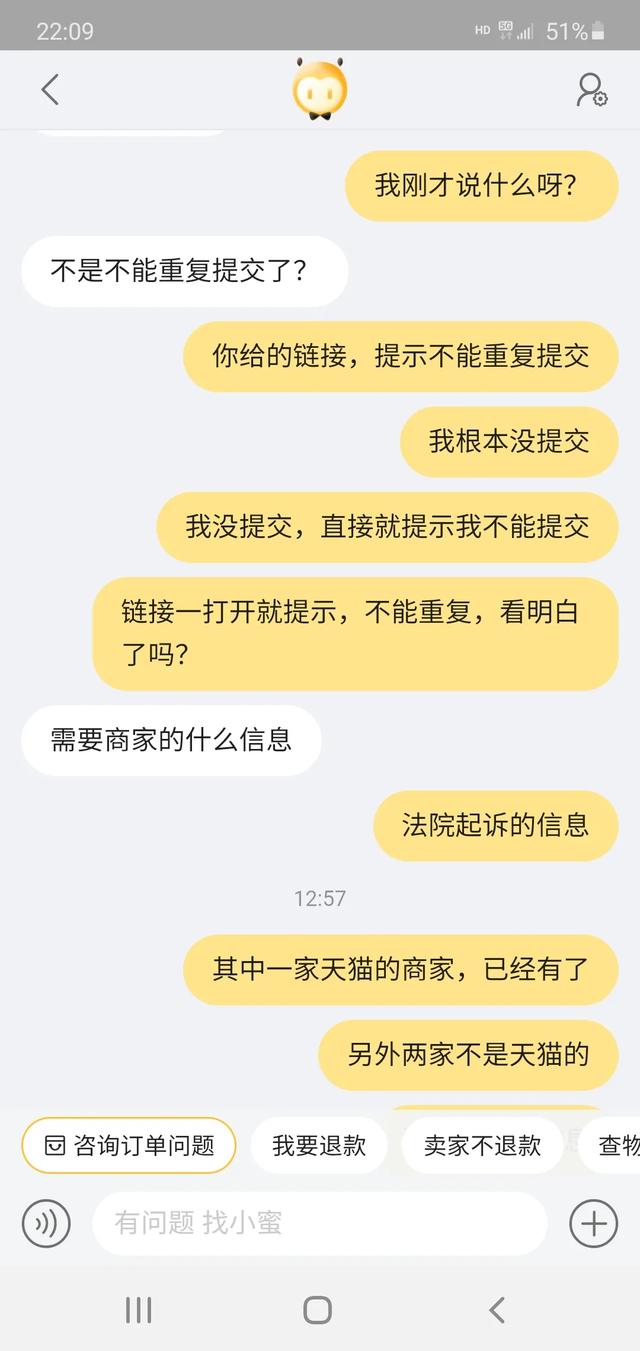Open the plus attachments menu
640x1351 pixels.
(593, 1223)
